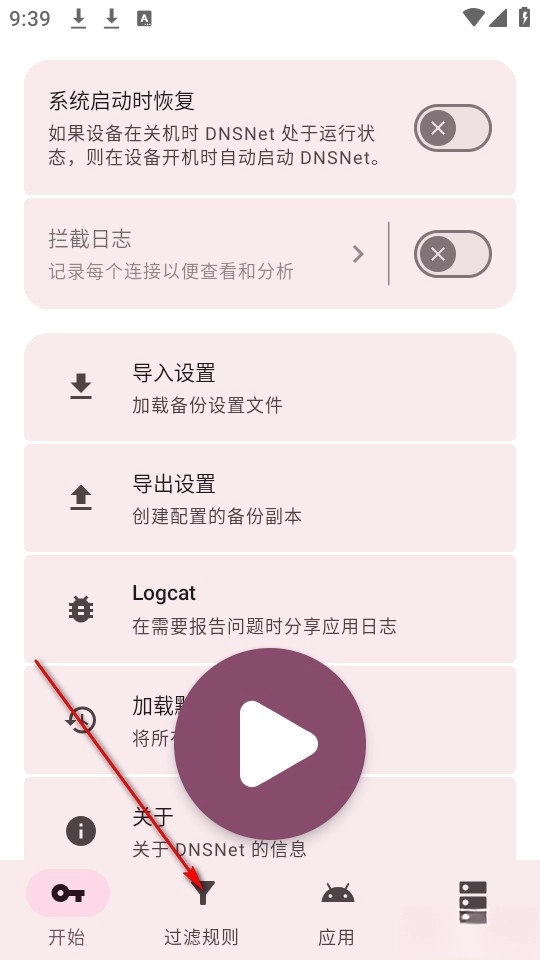Open the 加载默认 reset row with history icon
The width and height of the screenshot is (540, 960).
[270, 720]
